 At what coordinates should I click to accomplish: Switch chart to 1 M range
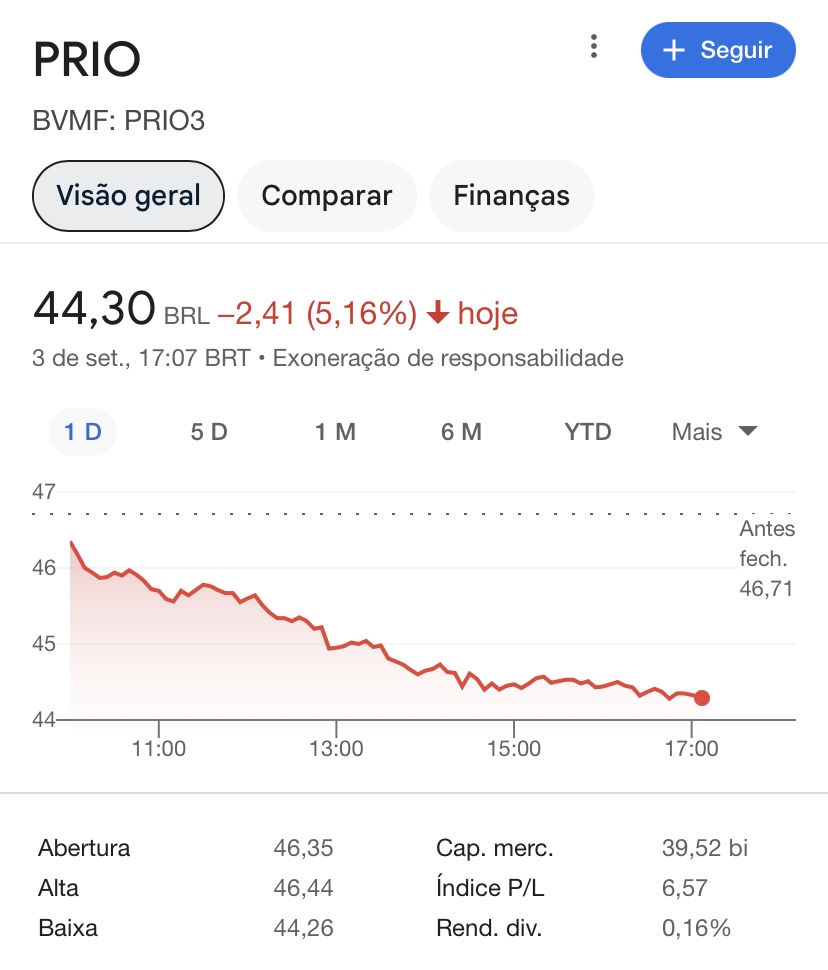(335, 432)
